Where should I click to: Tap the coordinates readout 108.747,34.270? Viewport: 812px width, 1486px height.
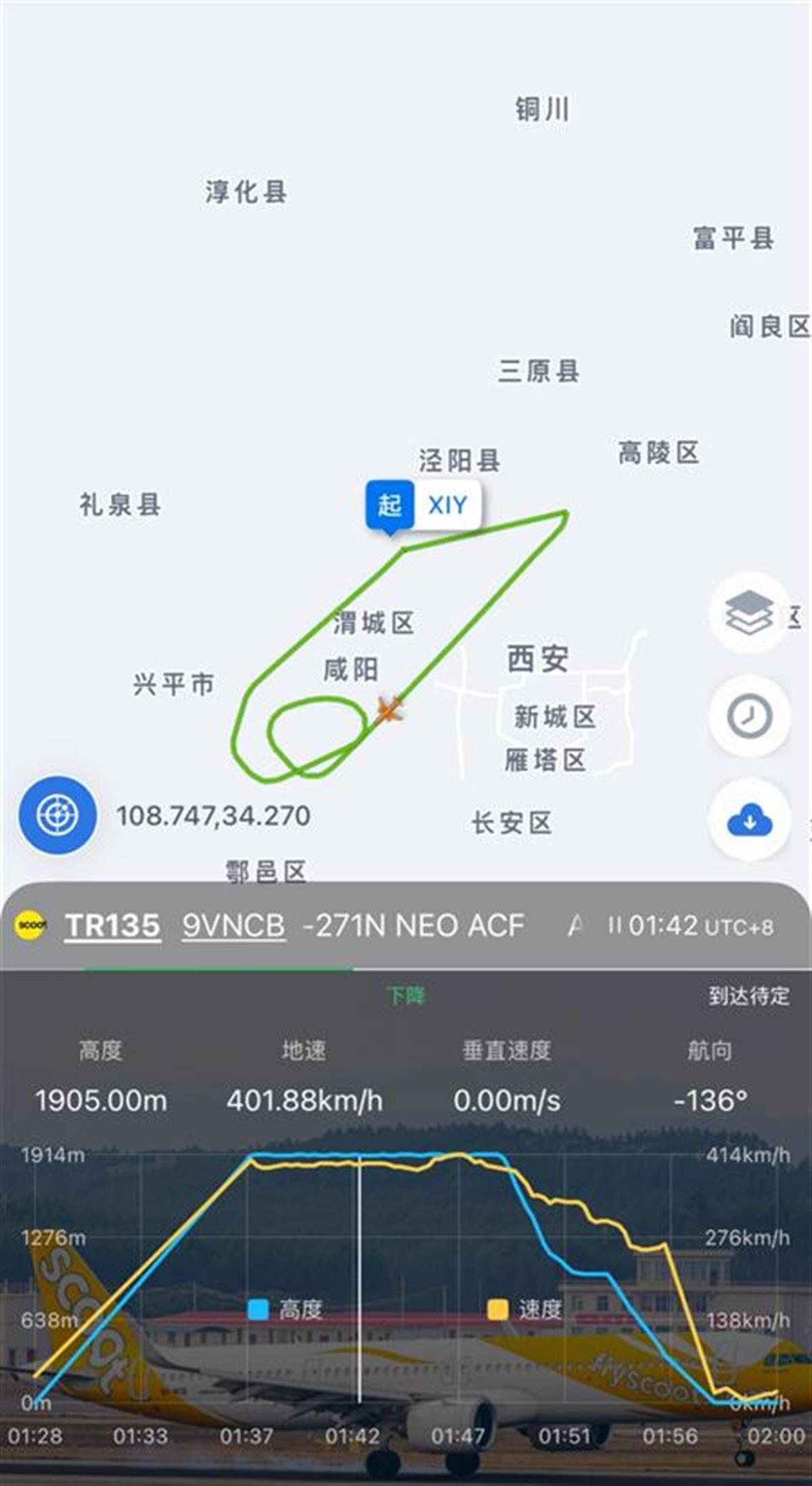pyautogui.click(x=212, y=817)
